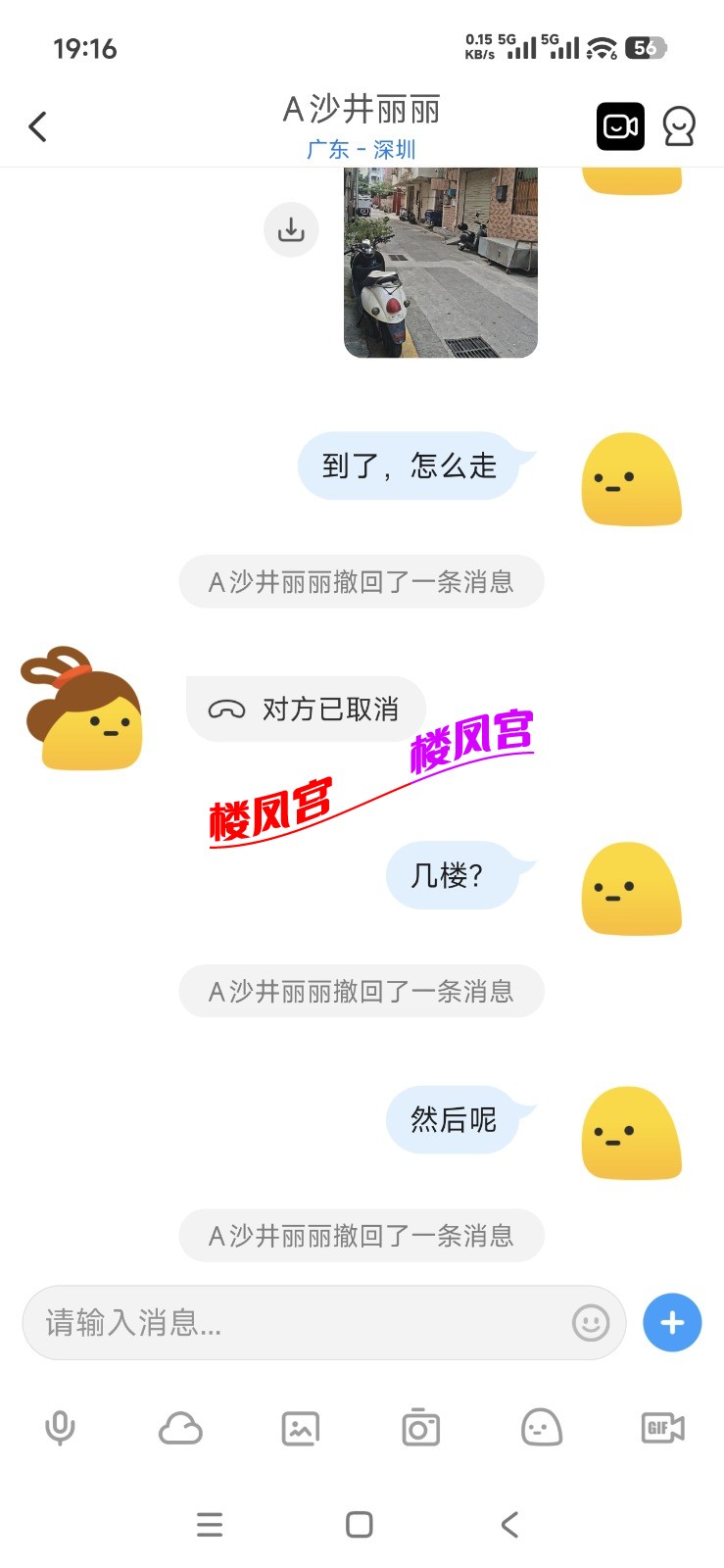Select the chat title A 沙井丽丽
The width and height of the screenshot is (724, 1568).
click(361, 110)
